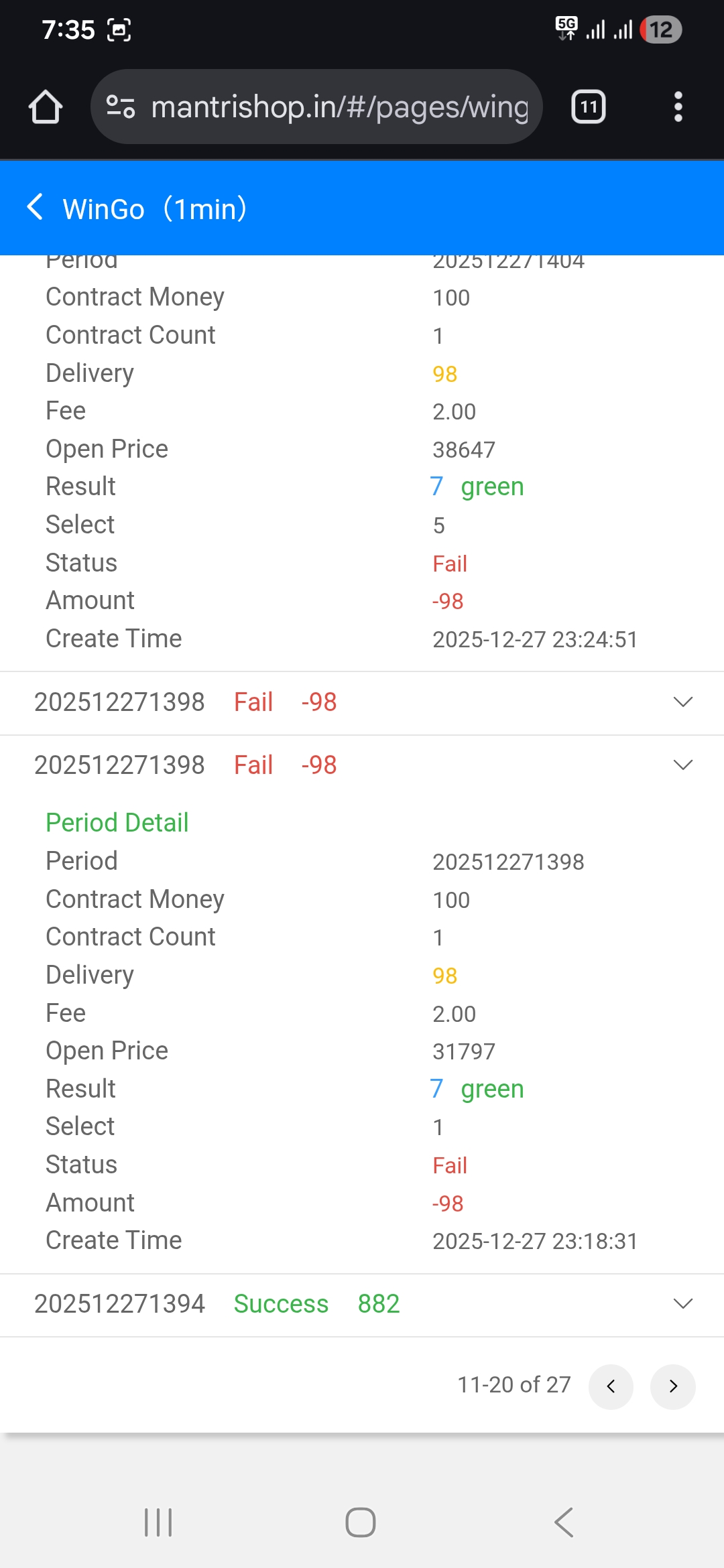Open the tab switcher showing 11 tabs
The width and height of the screenshot is (724, 1568).
[x=588, y=107]
